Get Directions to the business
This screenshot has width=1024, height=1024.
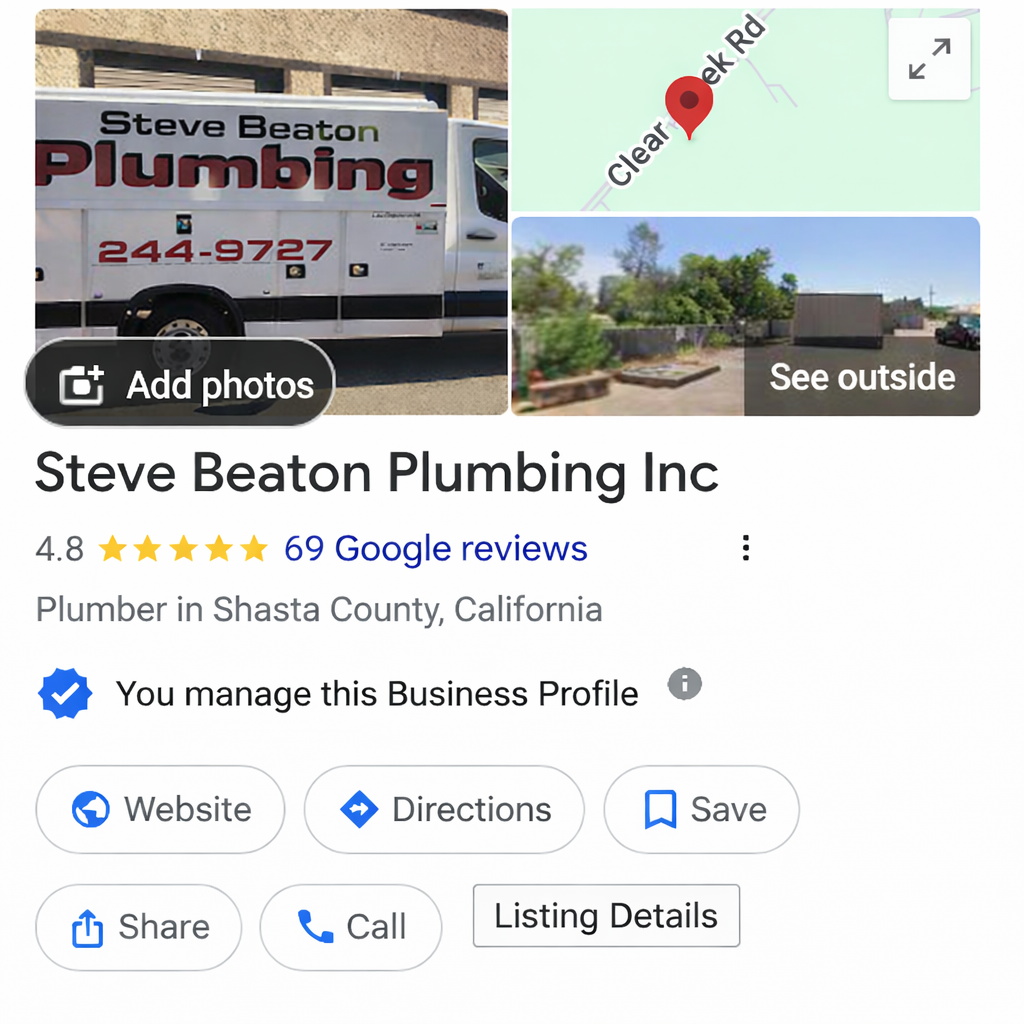(443, 809)
